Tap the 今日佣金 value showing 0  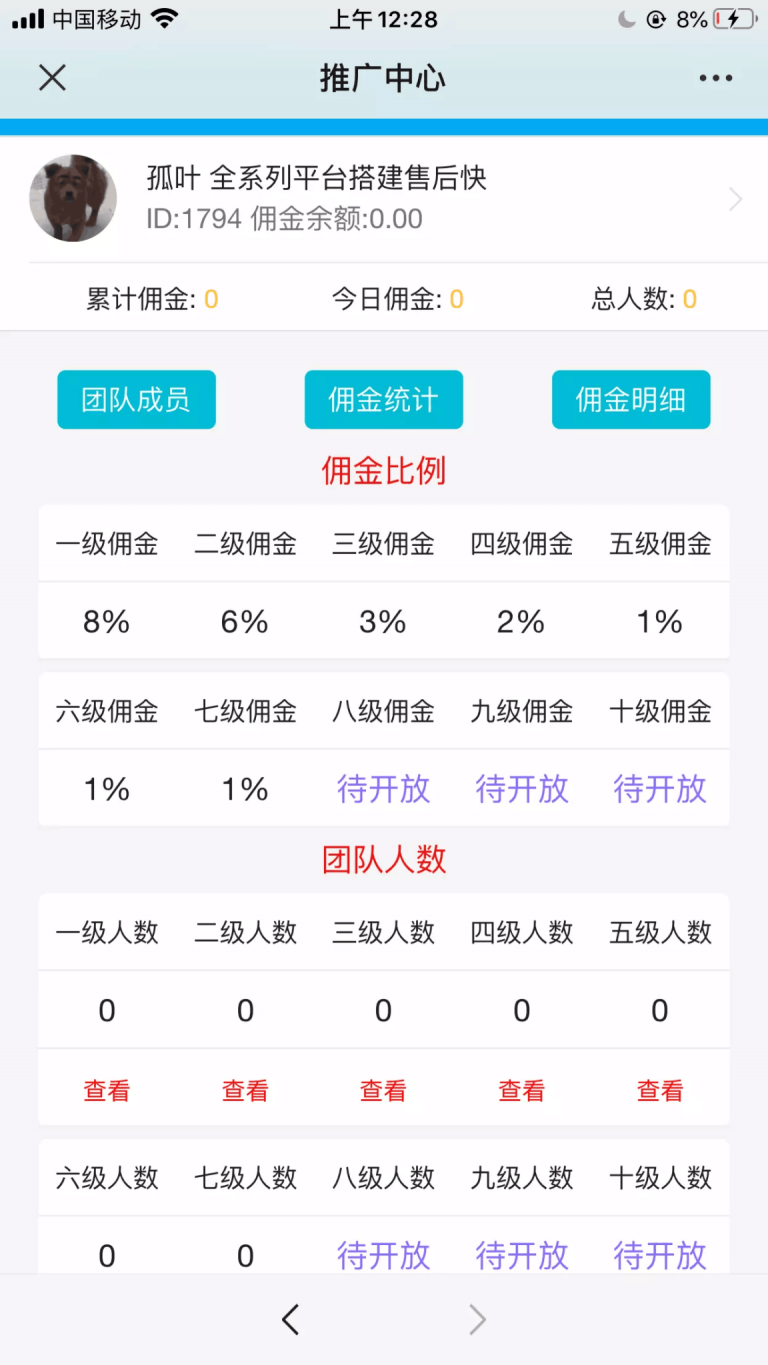pyautogui.click(x=456, y=297)
